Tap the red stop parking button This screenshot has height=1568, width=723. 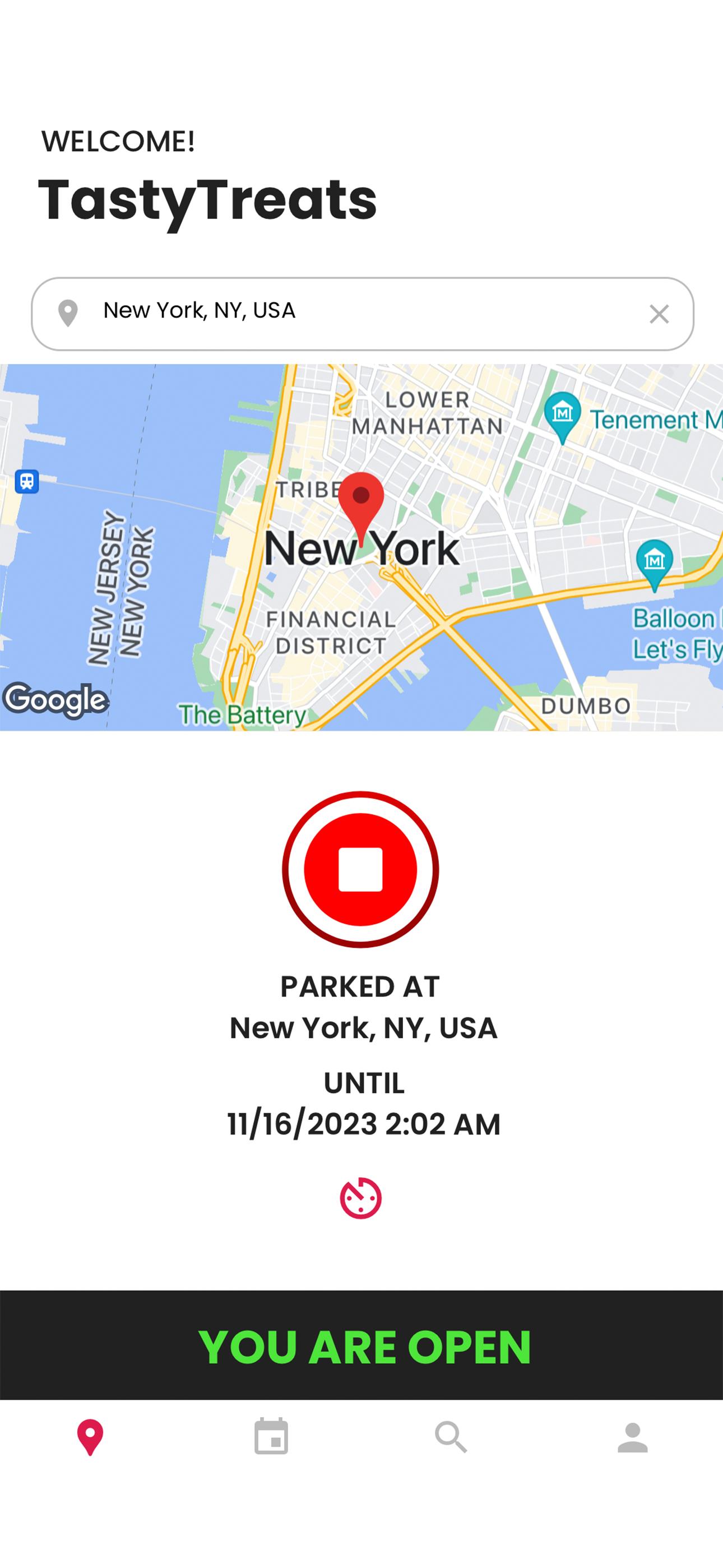(360, 869)
